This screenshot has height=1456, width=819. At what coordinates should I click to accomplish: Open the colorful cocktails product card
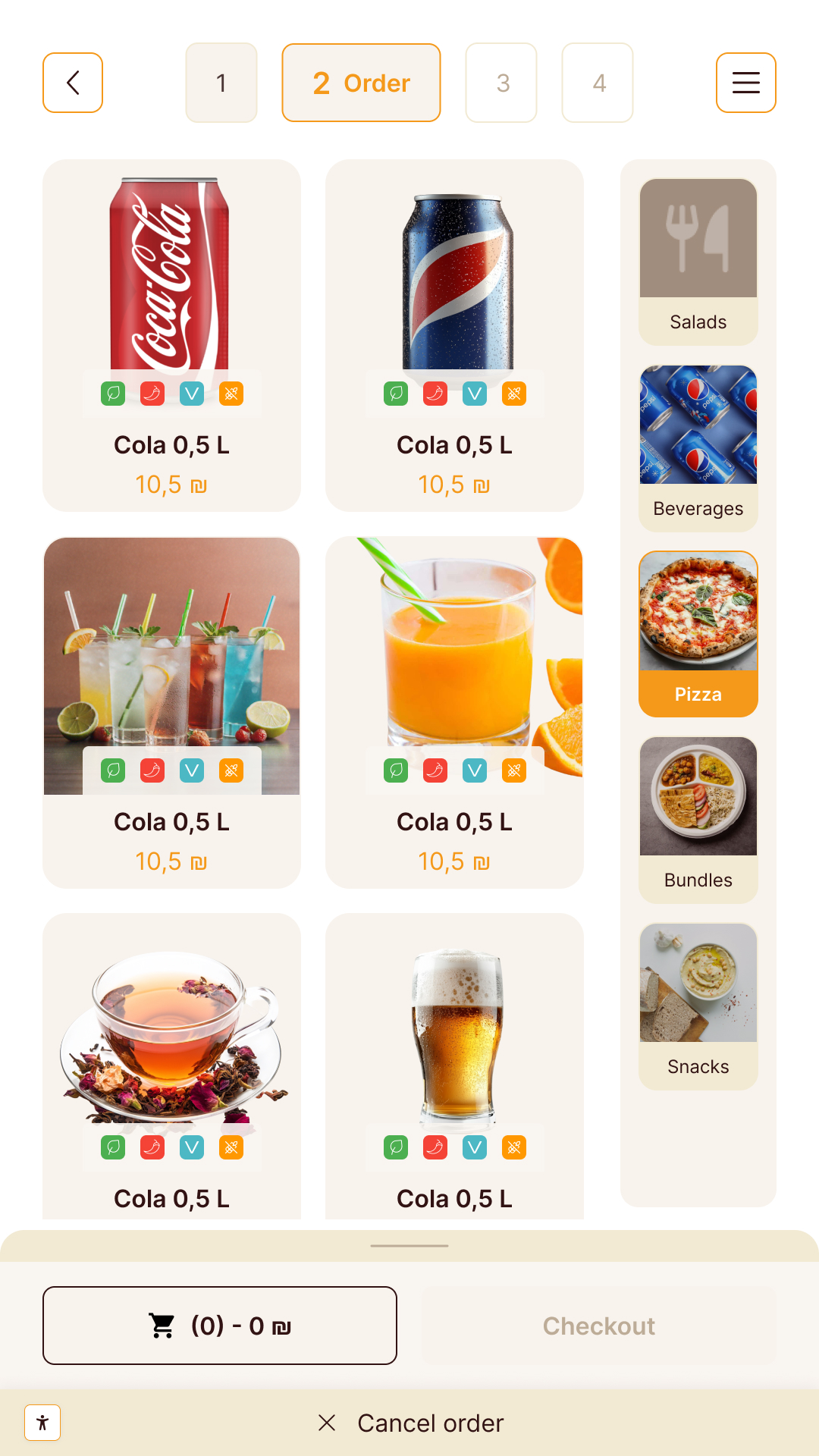click(x=171, y=711)
